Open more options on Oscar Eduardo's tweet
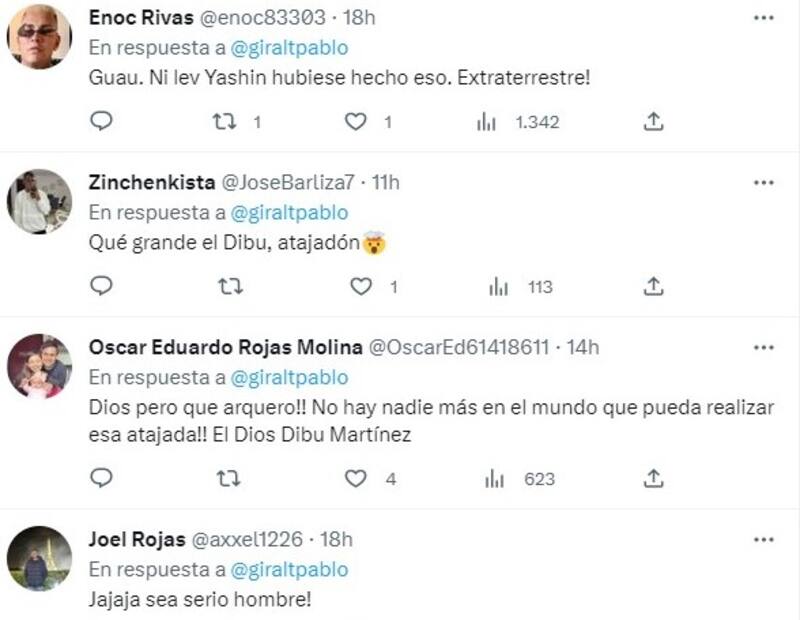 (x=763, y=347)
